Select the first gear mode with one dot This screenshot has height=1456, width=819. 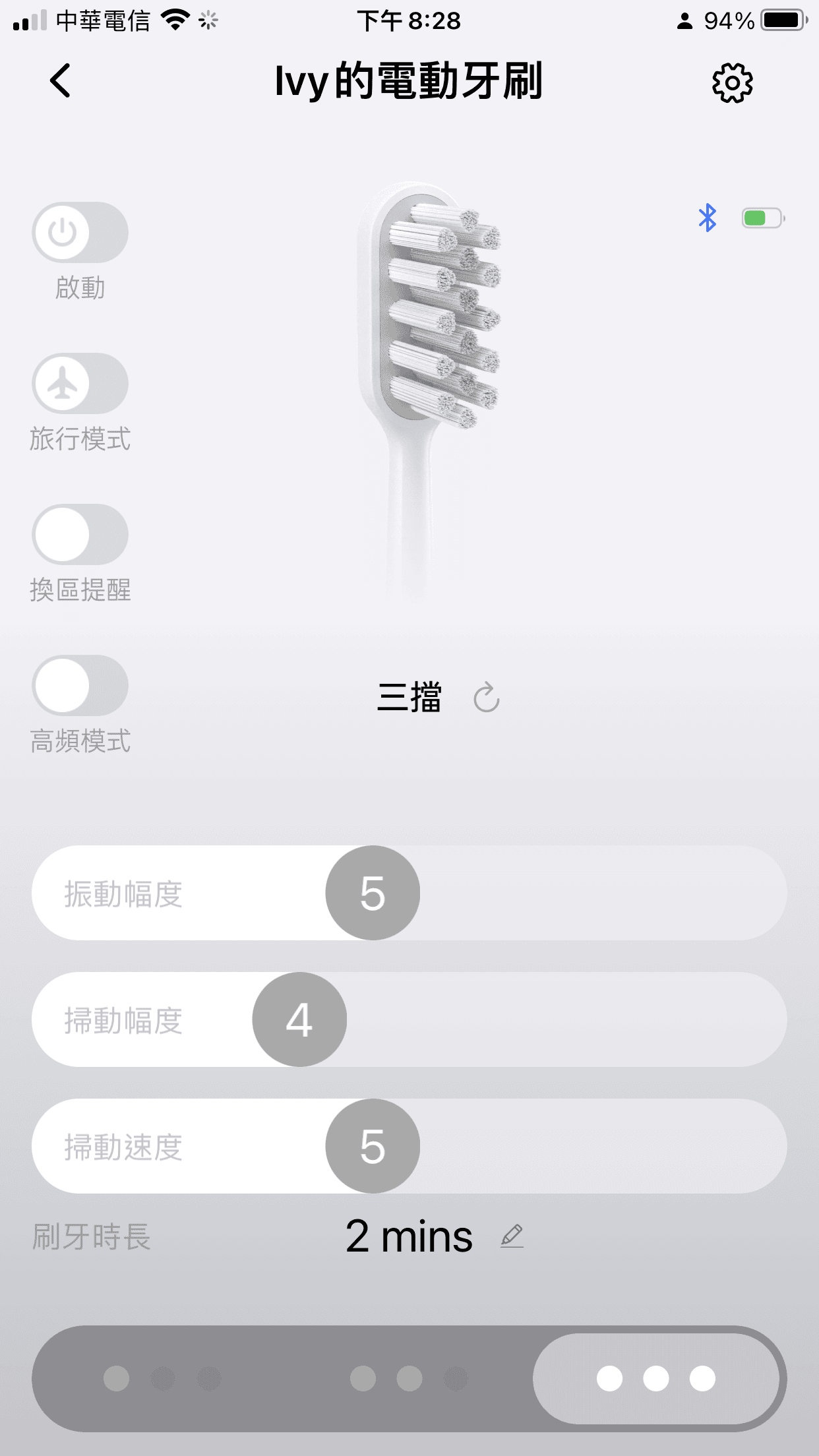pyautogui.click(x=162, y=1378)
